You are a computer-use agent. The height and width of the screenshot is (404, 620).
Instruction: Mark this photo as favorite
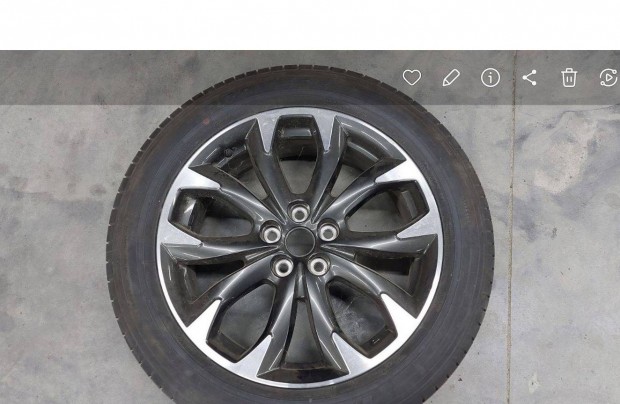412,78
